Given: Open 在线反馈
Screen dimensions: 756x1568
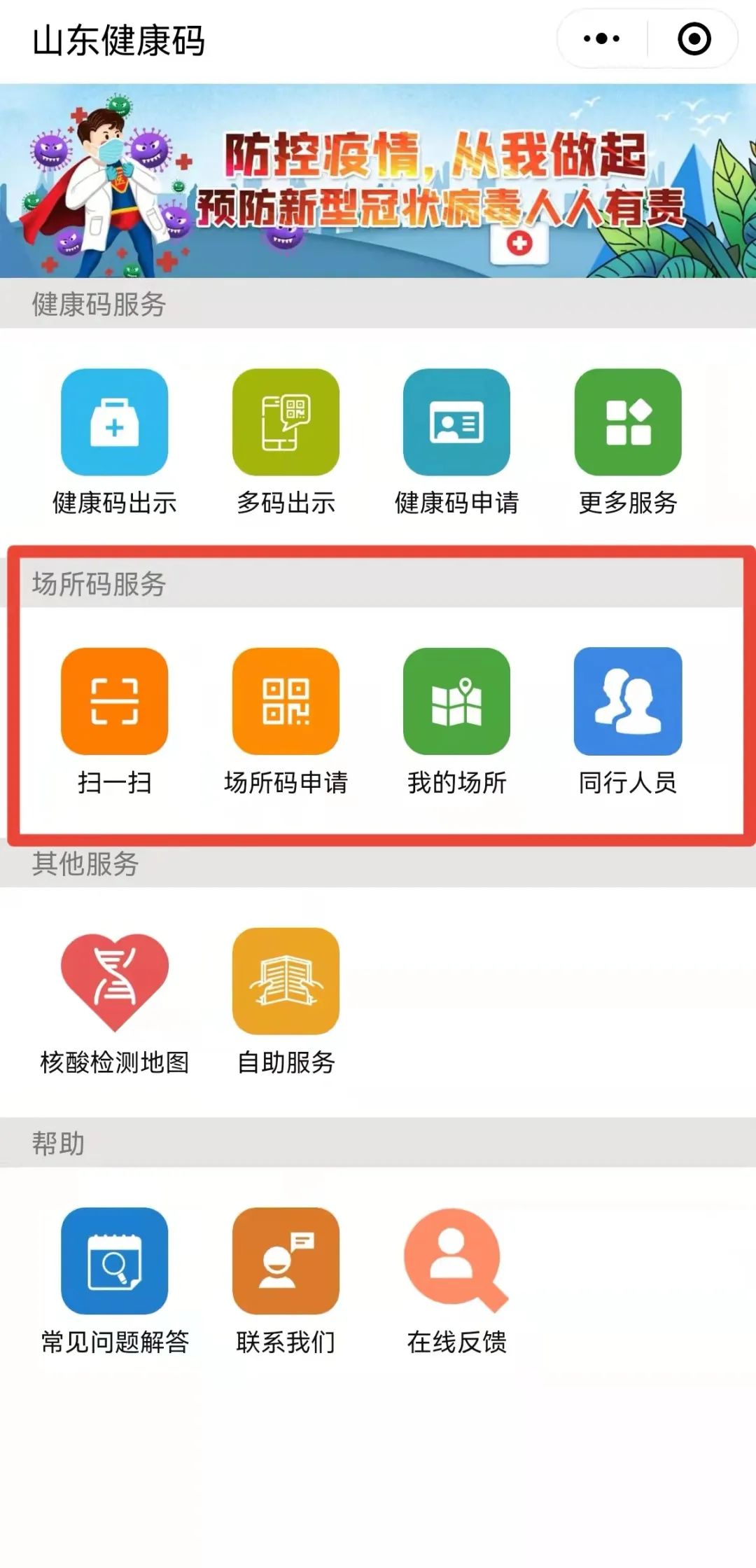Looking at the screenshot, I should coord(456,1261).
